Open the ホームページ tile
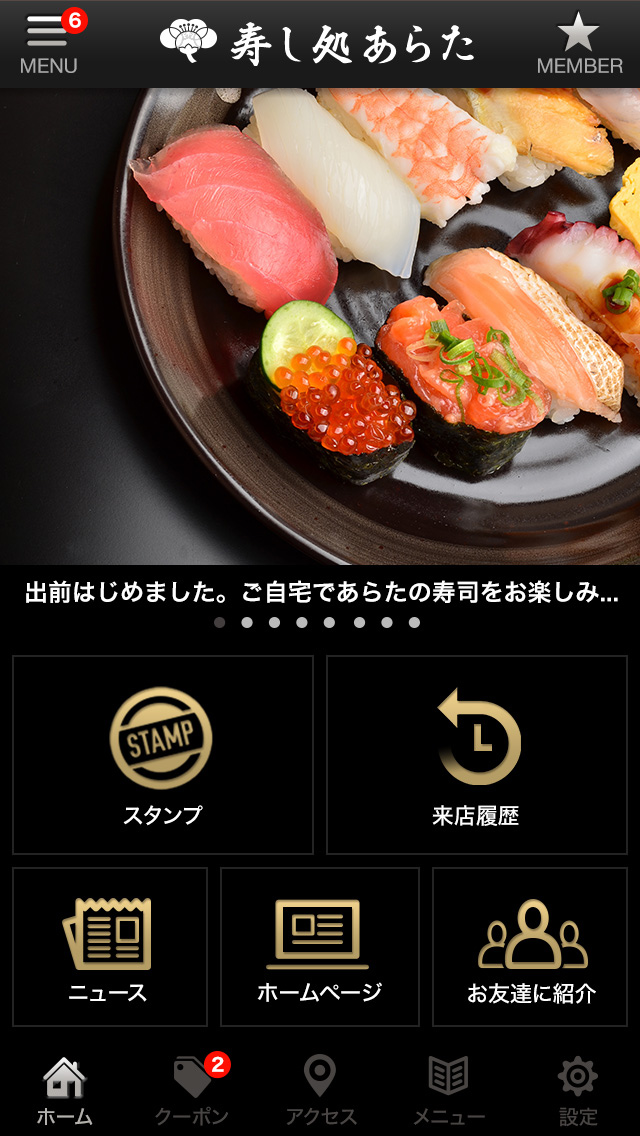The height and width of the screenshot is (1136, 640). pyautogui.click(x=320, y=947)
